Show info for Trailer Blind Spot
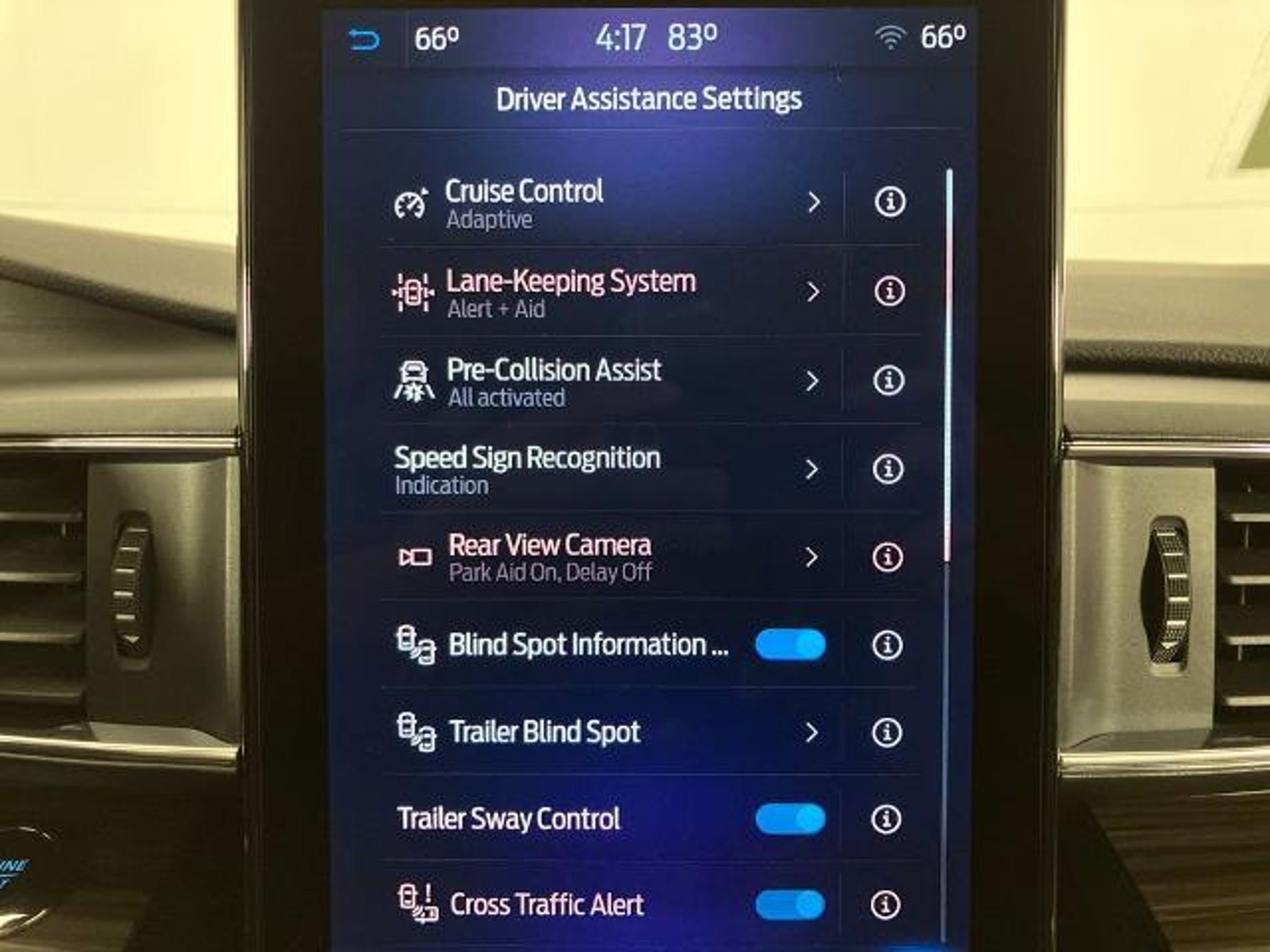This screenshot has width=1270, height=952. point(887,733)
